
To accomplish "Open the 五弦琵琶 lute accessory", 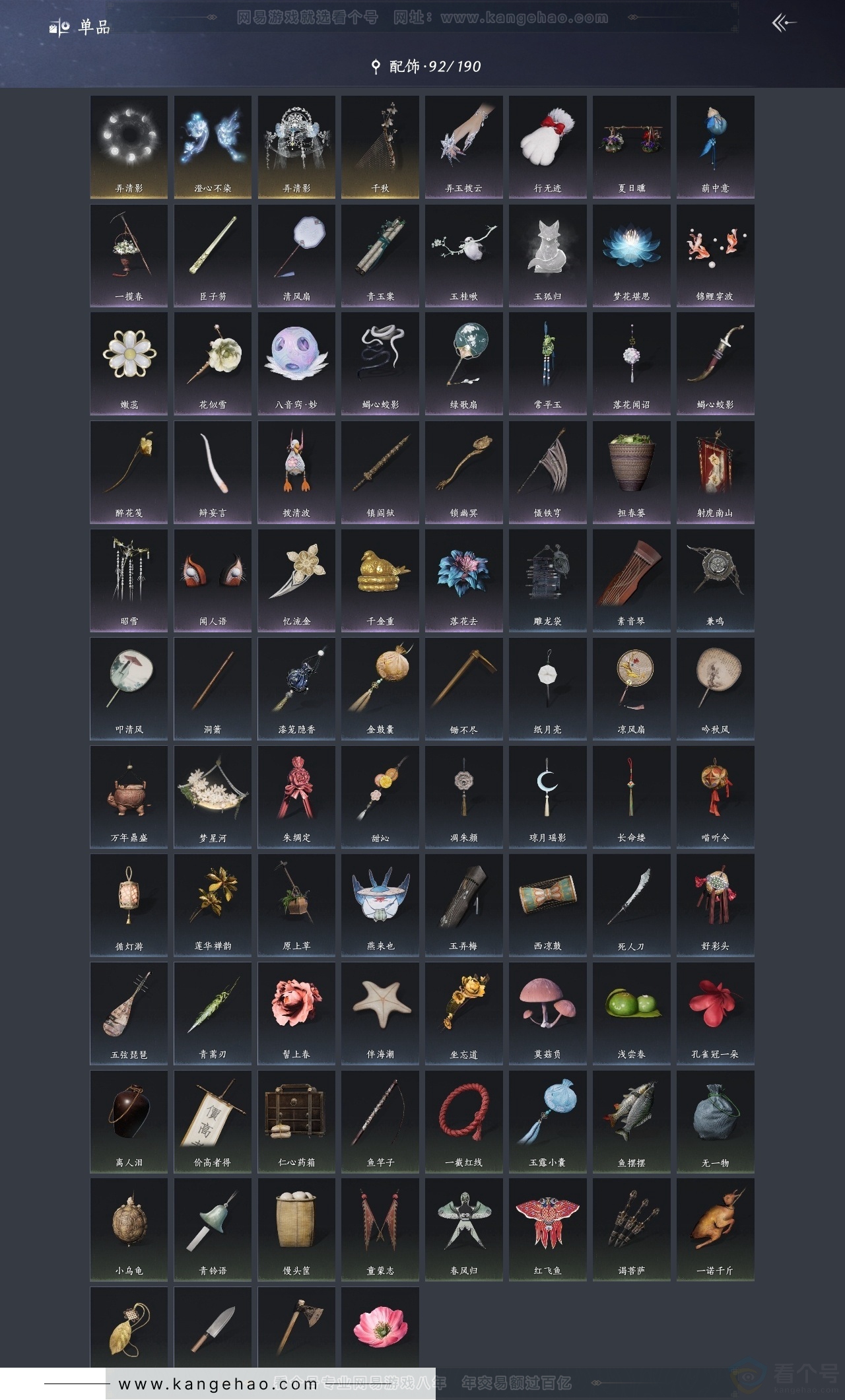I will (129, 1013).
